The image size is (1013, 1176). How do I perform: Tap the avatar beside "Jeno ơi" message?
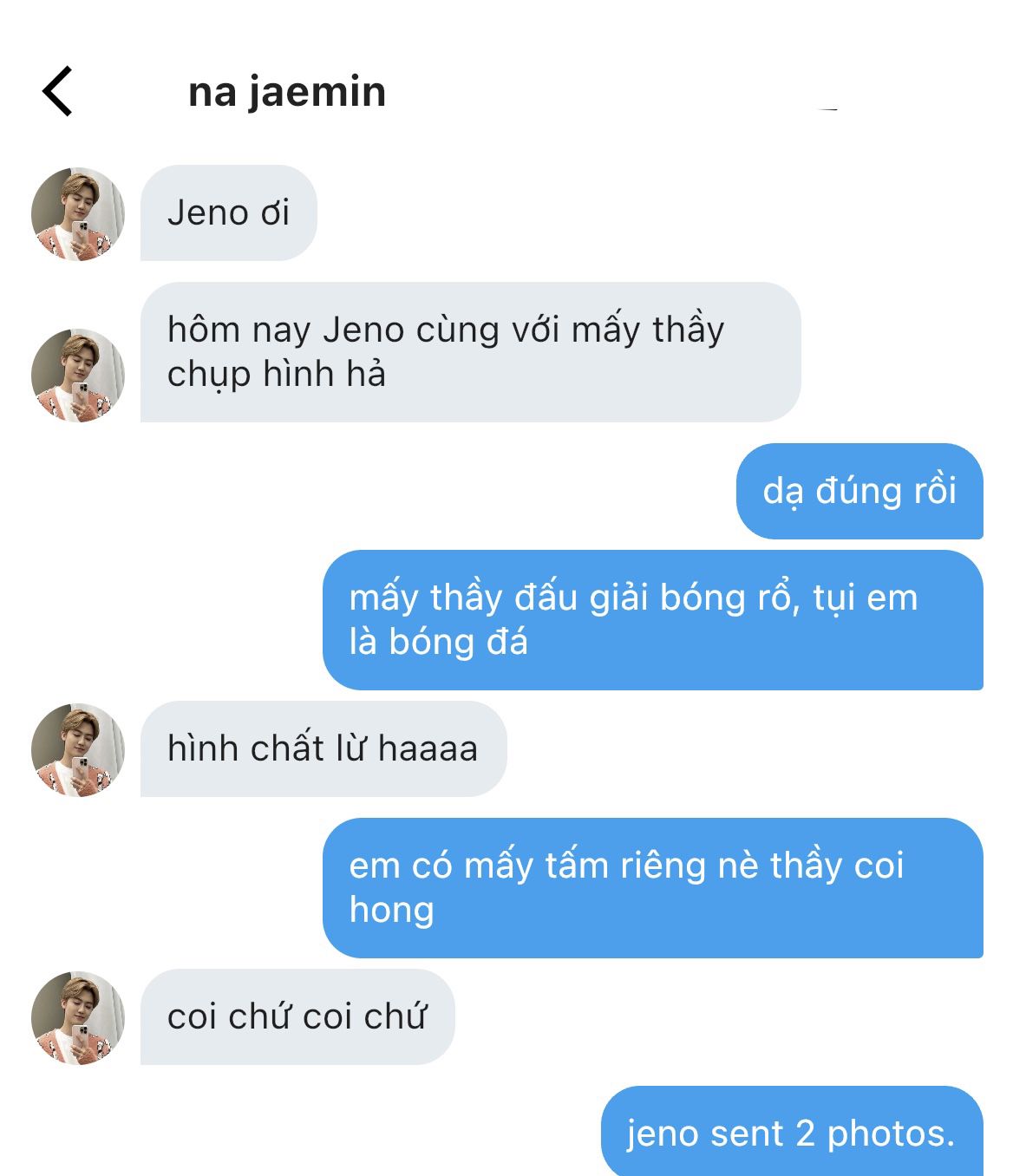tap(77, 213)
